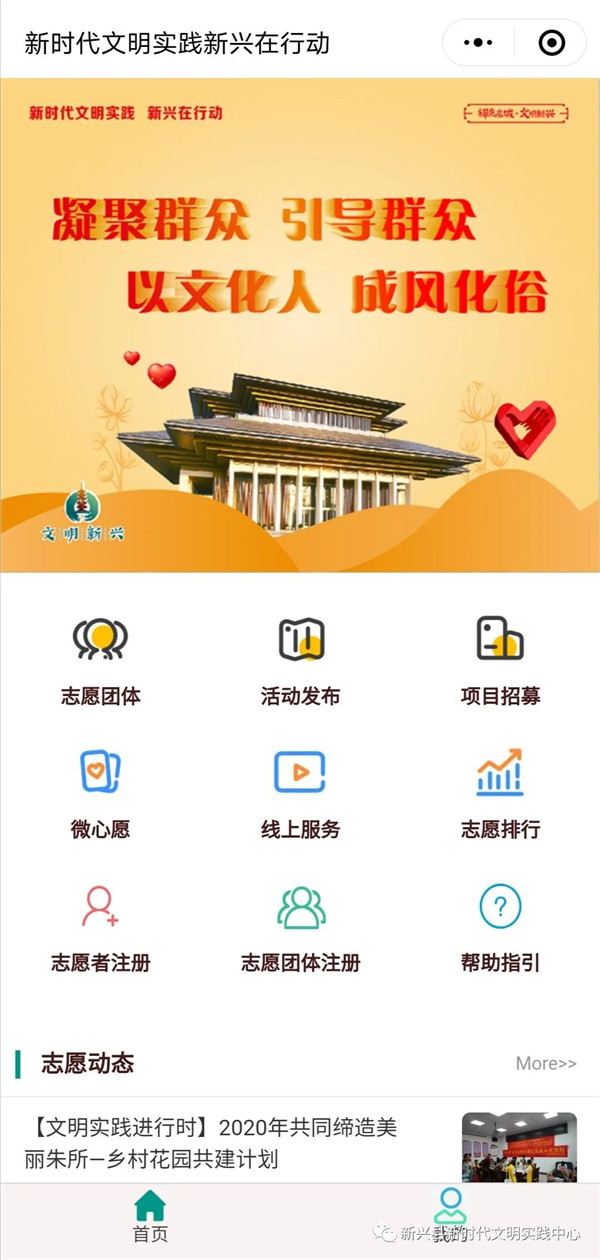Open 帮助指引 help guide
This screenshot has width=600, height=1260.
tap(500, 927)
